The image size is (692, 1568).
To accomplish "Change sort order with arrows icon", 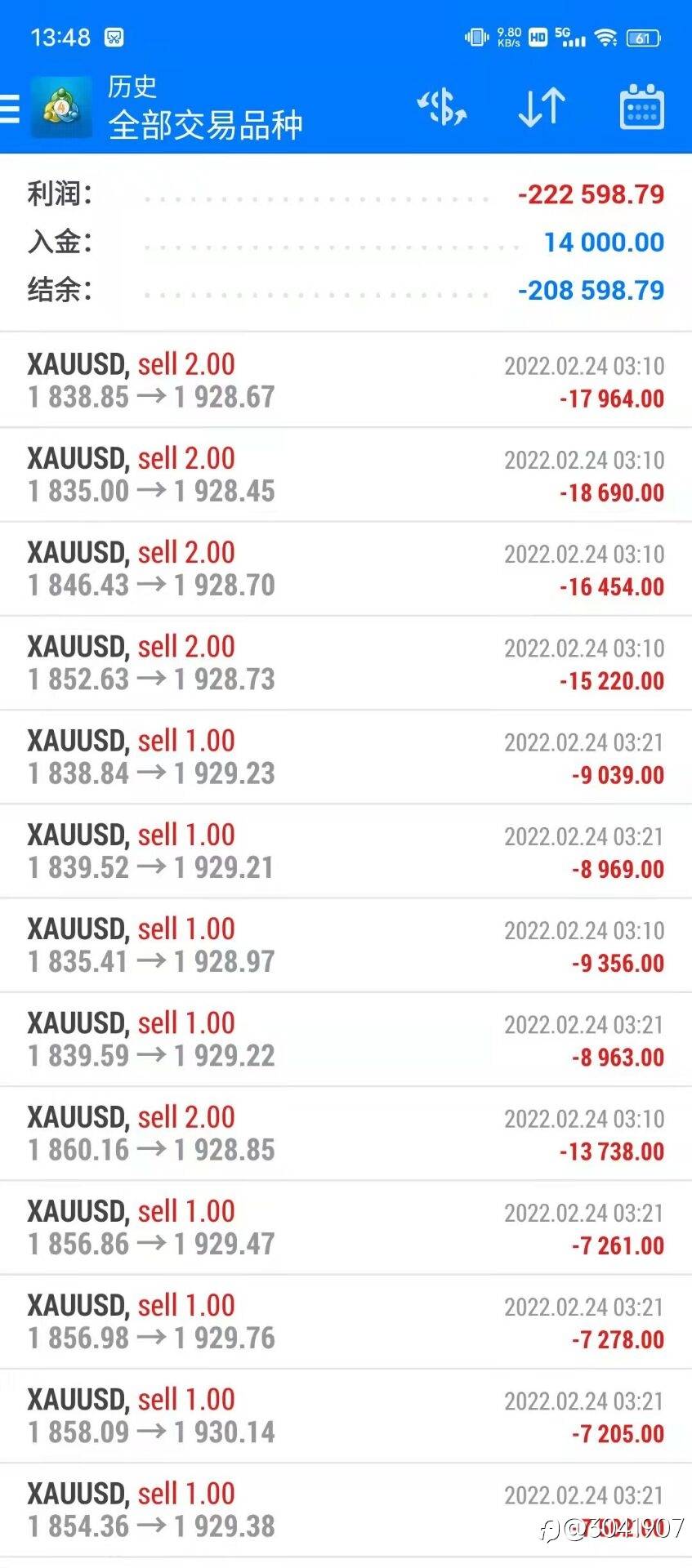I will pos(542,108).
